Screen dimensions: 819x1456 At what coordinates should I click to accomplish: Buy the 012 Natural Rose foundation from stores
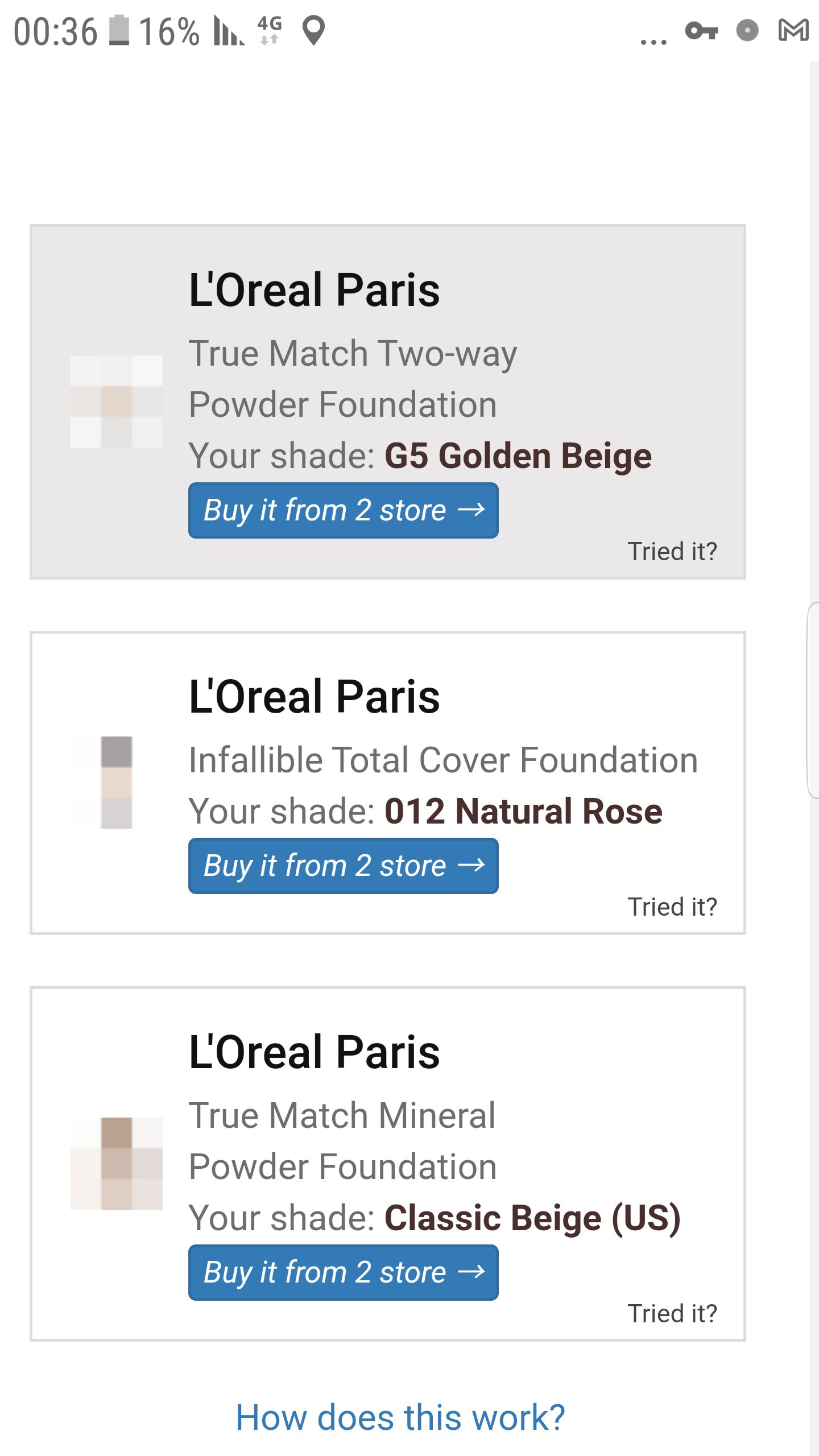tap(342, 866)
